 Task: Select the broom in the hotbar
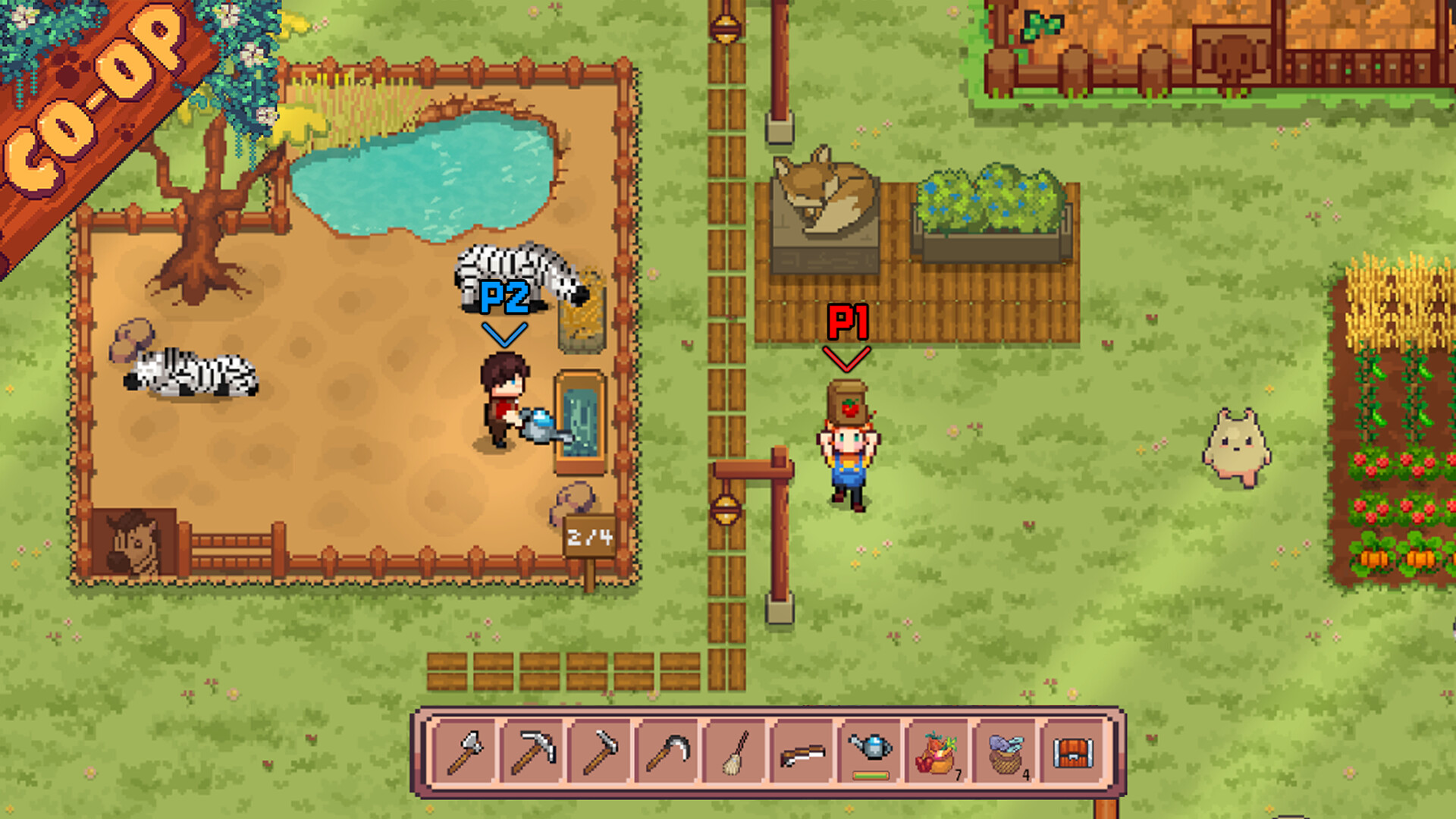tap(736, 752)
